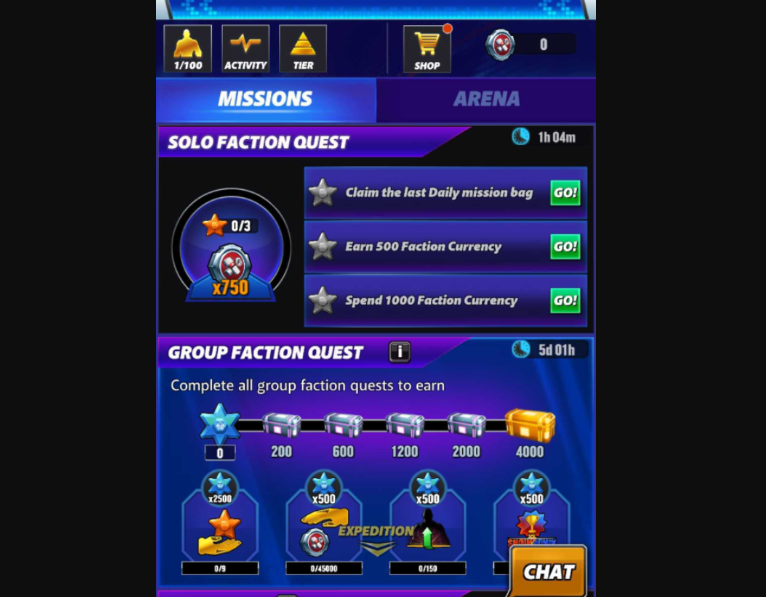The height and width of the screenshot is (597, 766).
Task: Open the Activity log
Action: (245, 49)
